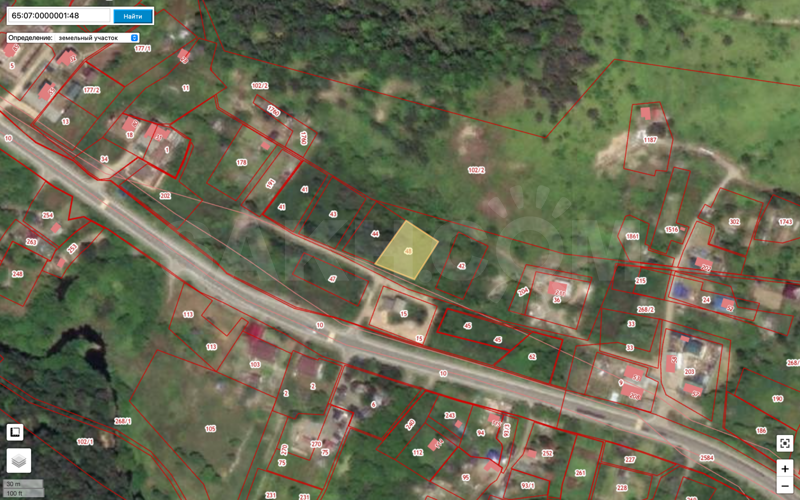This screenshot has height=500, width=800.
Task: Zoom in with the plus button
Action: (785, 467)
